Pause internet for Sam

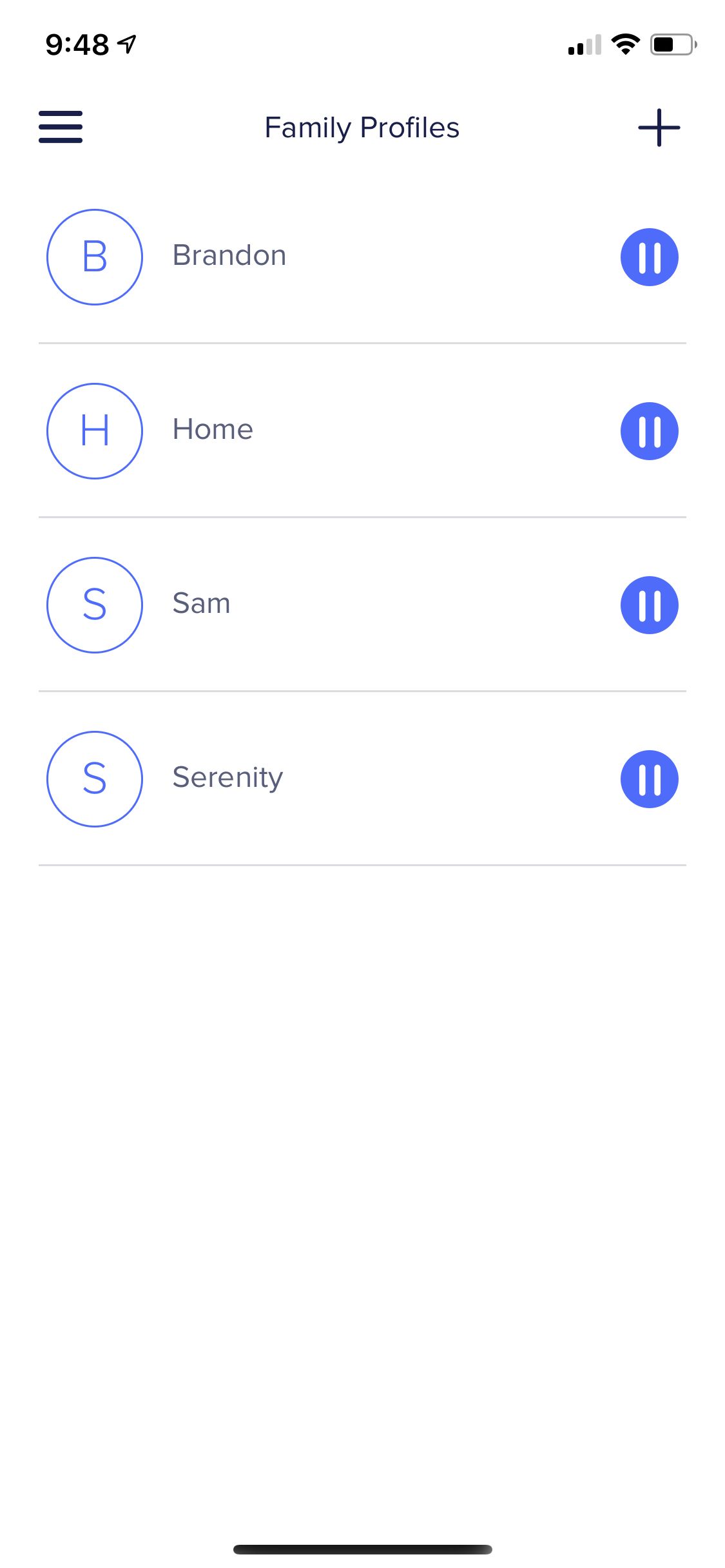click(649, 605)
